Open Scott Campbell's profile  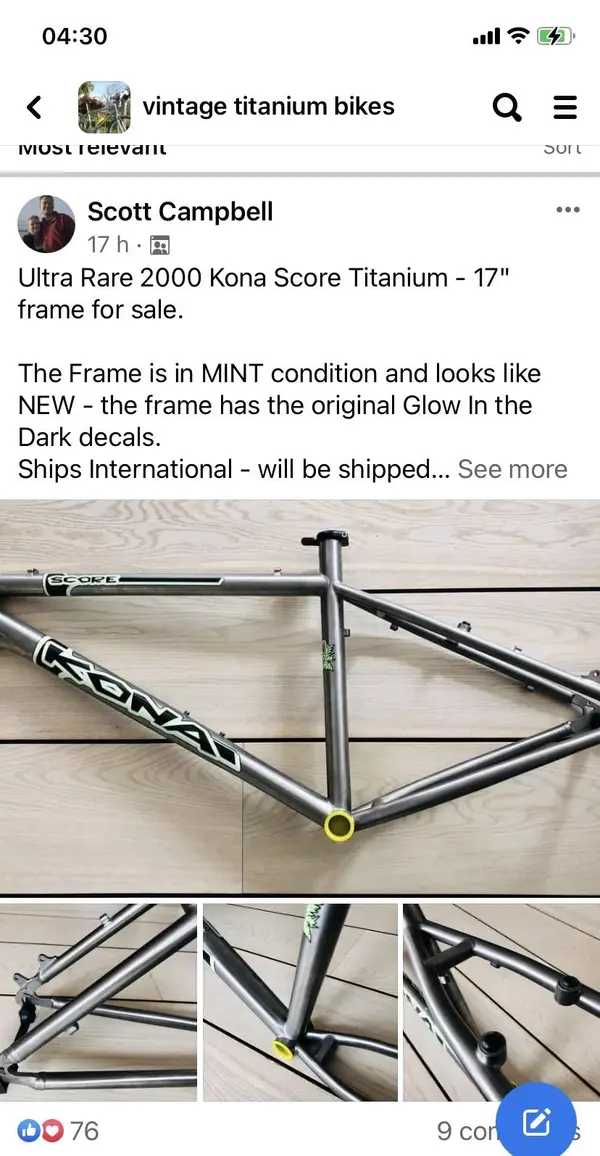(180, 211)
